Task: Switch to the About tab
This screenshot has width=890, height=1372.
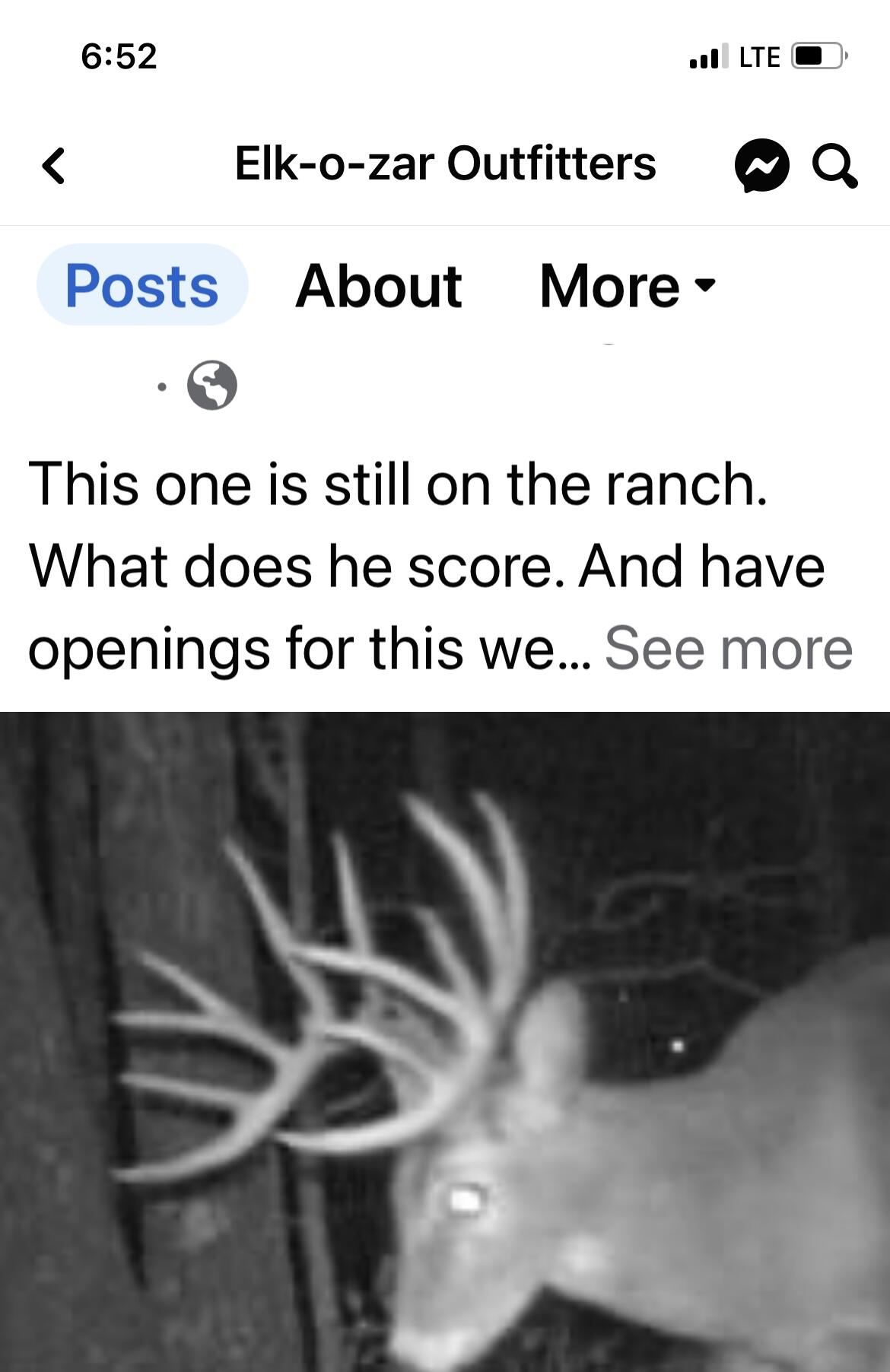Action: coord(378,286)
